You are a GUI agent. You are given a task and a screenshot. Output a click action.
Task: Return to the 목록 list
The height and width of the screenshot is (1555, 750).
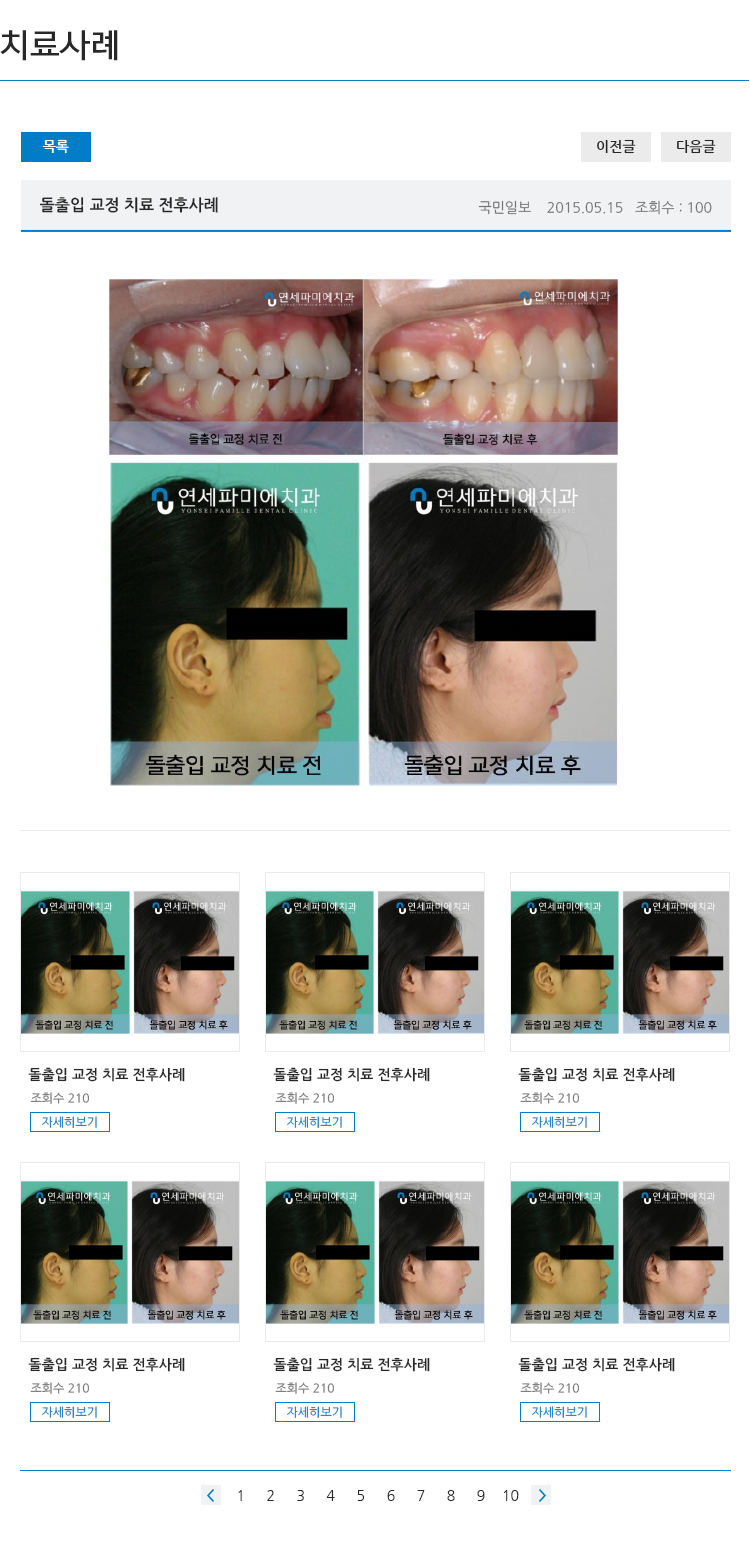click(56, 147)
